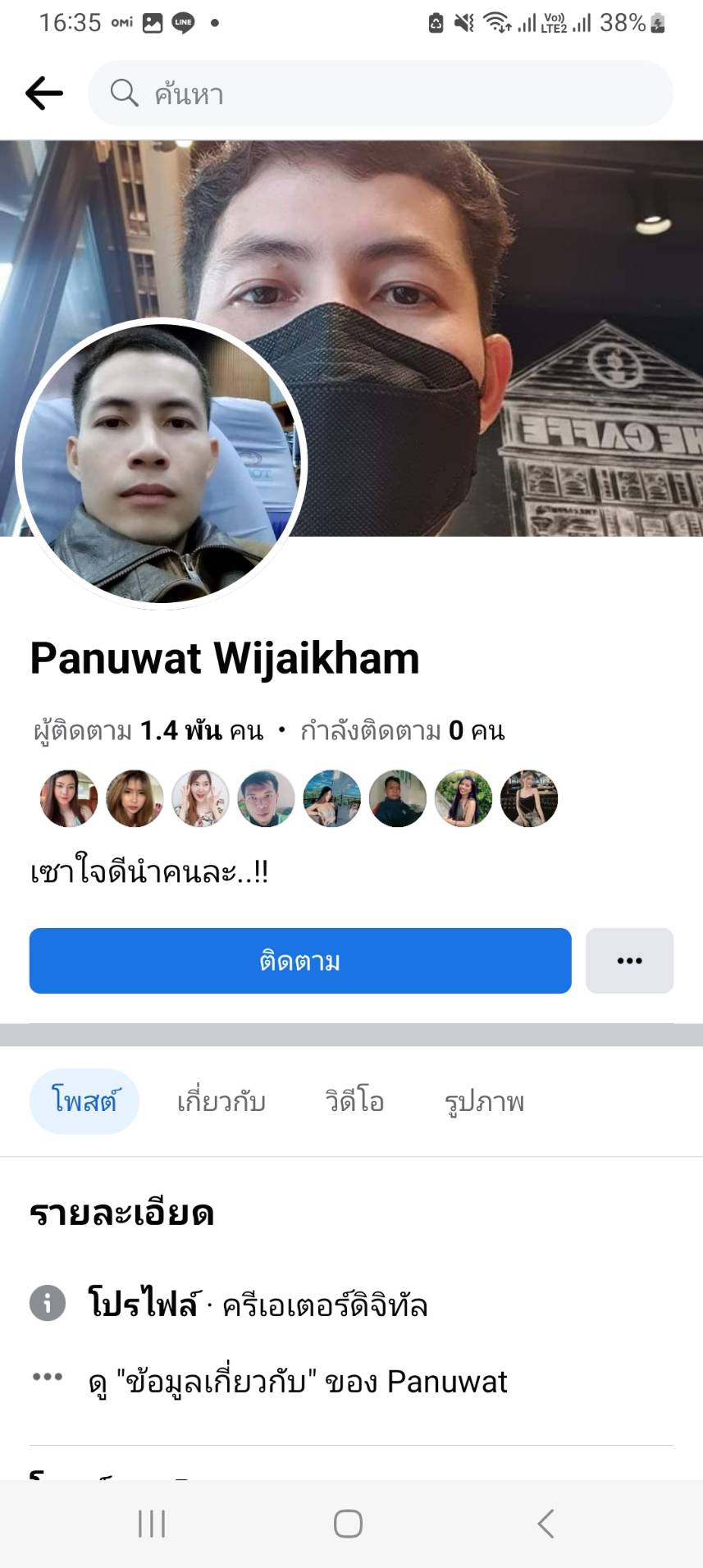Open the circular profile picture
703x1568 pixels.
(162, 463)
